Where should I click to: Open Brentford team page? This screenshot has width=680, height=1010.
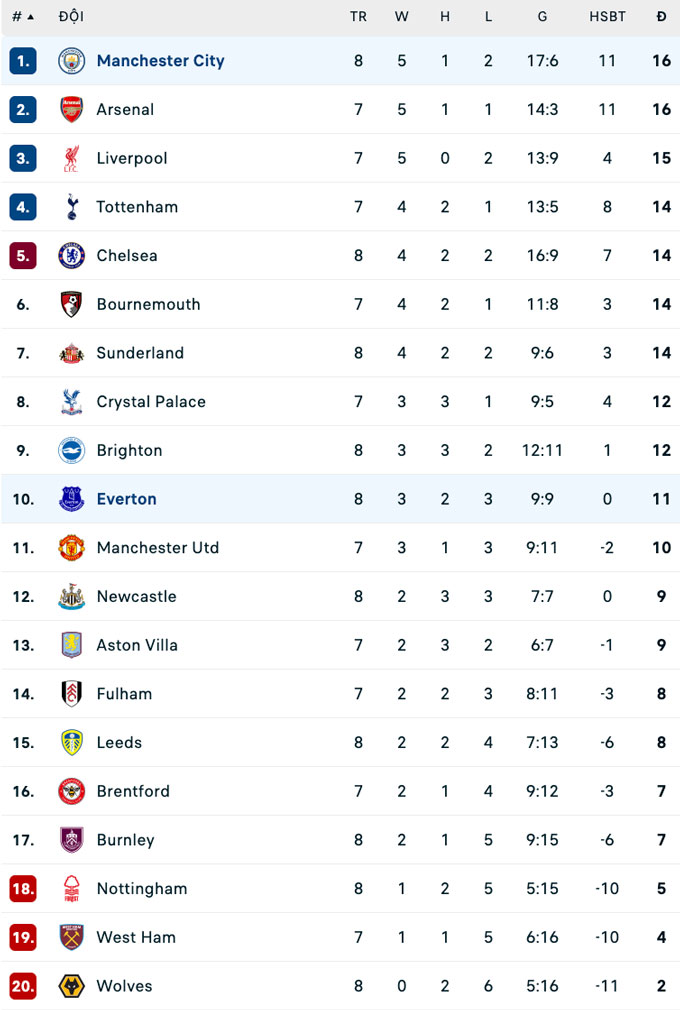pos(133,791)
